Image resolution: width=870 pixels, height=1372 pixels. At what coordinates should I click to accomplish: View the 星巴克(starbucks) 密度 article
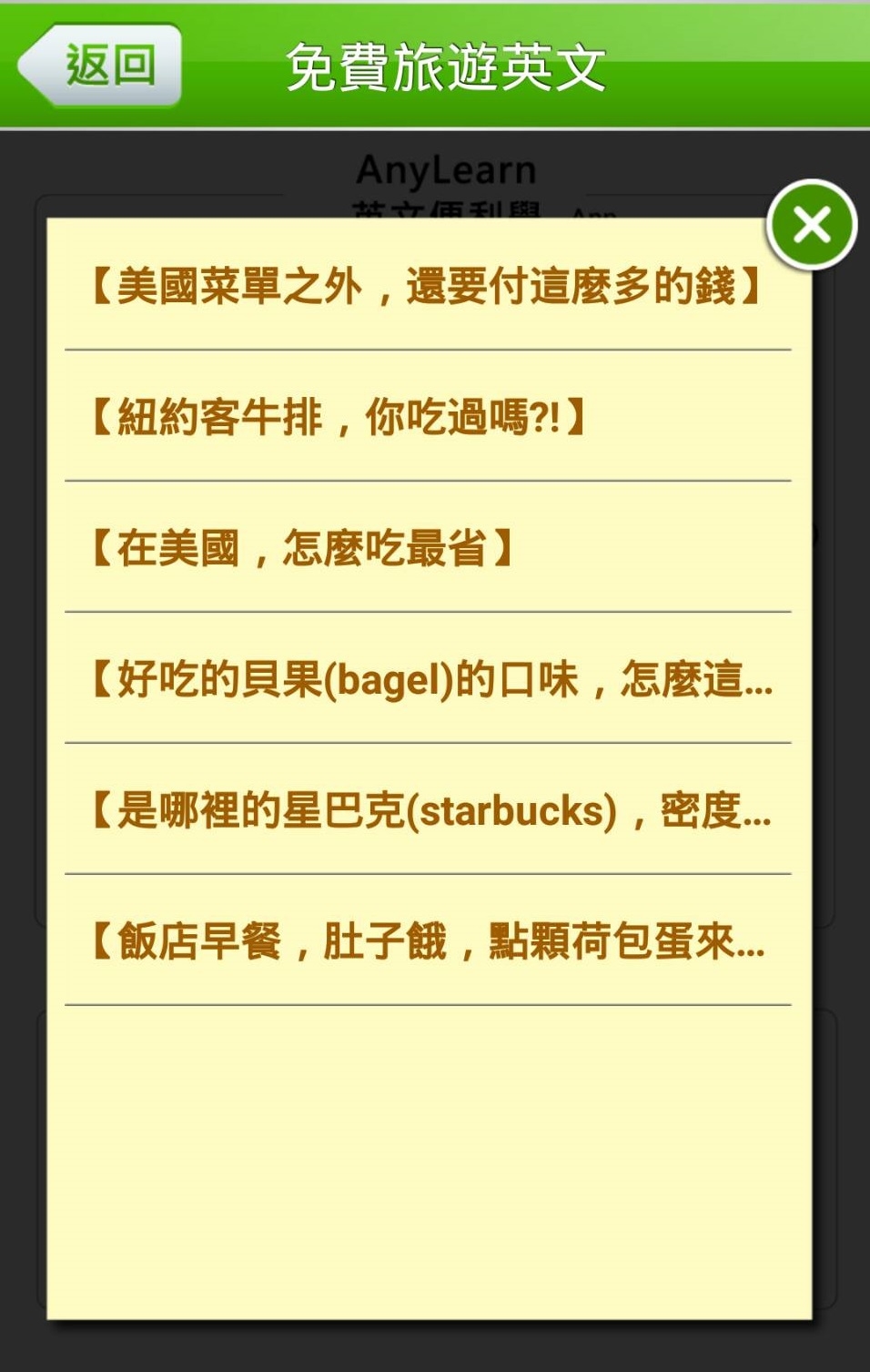(x=428, y=810)
